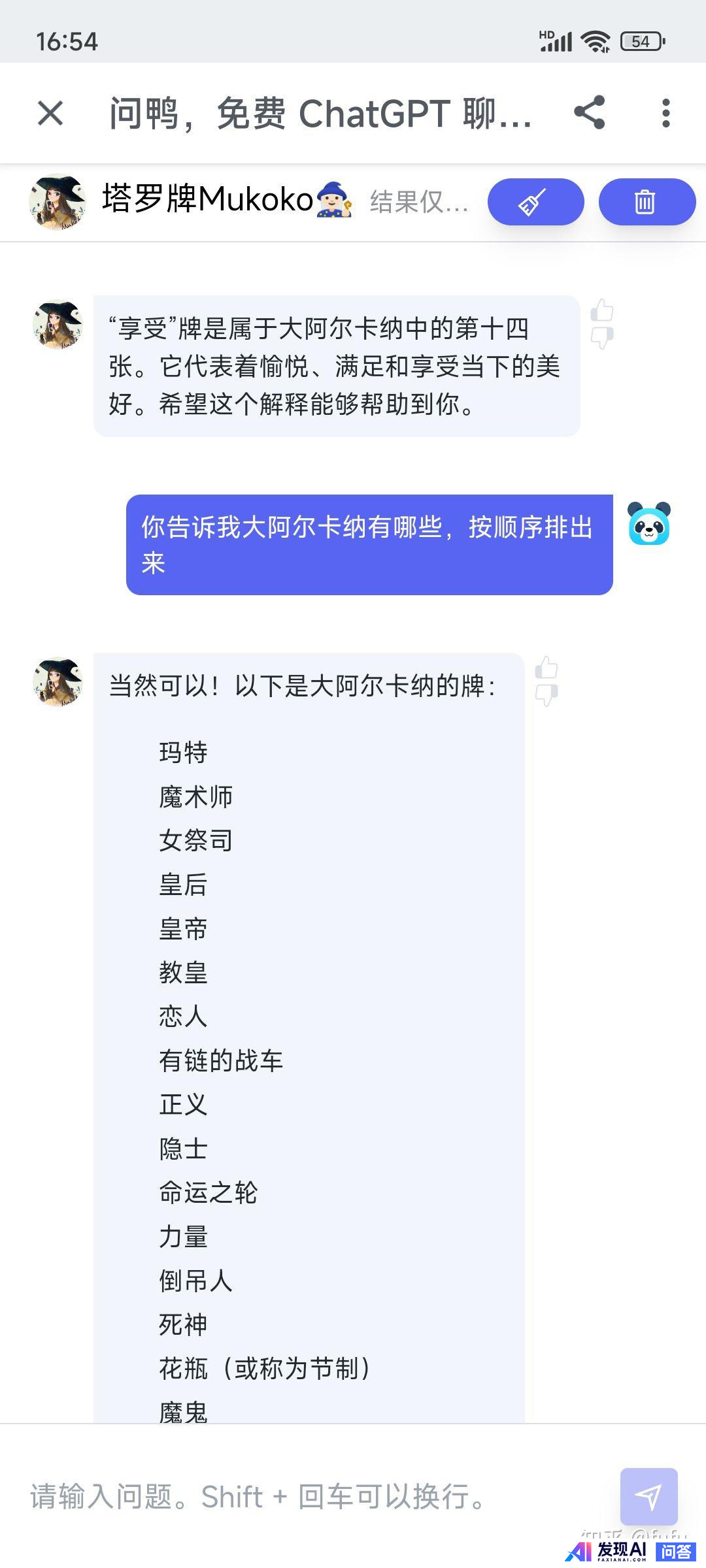Share this chat page

589,113
